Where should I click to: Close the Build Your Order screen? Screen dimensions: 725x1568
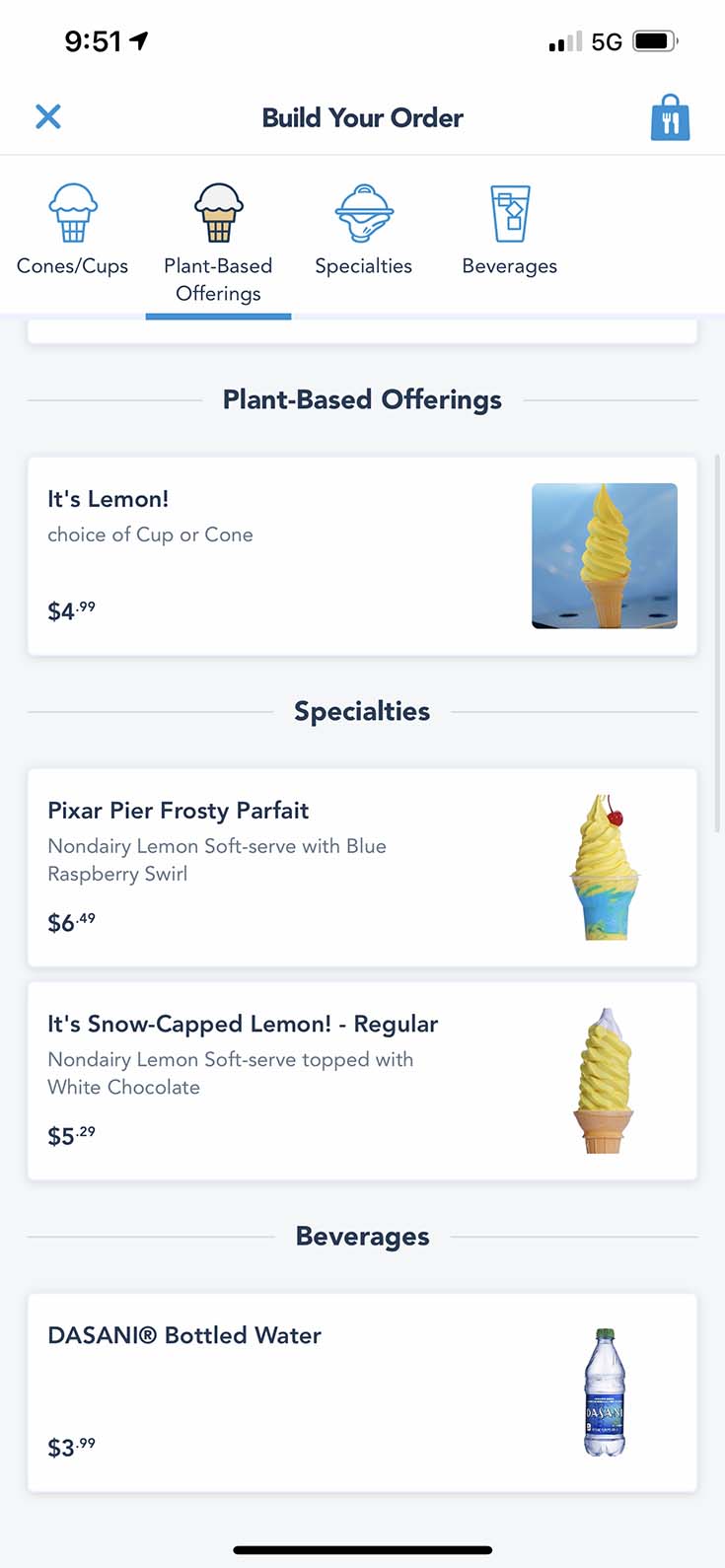tap(48, 117)
